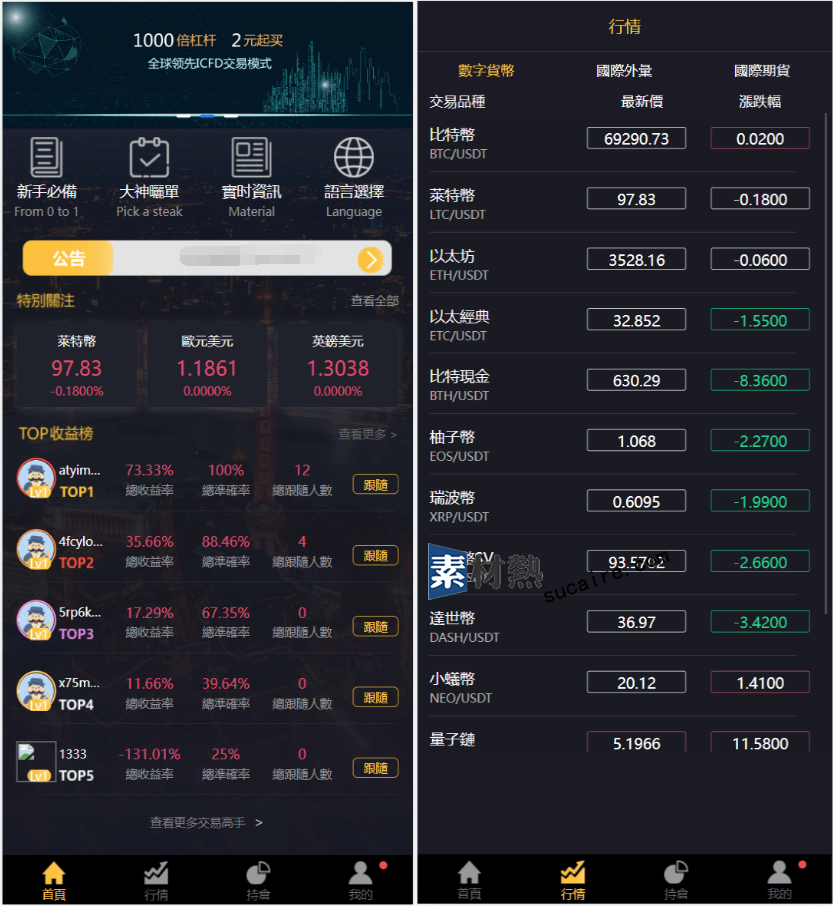This screenshot has height=906, width=833.
Task: Tap the yellow arrow on 公告 bar
Action: (370, 260)
